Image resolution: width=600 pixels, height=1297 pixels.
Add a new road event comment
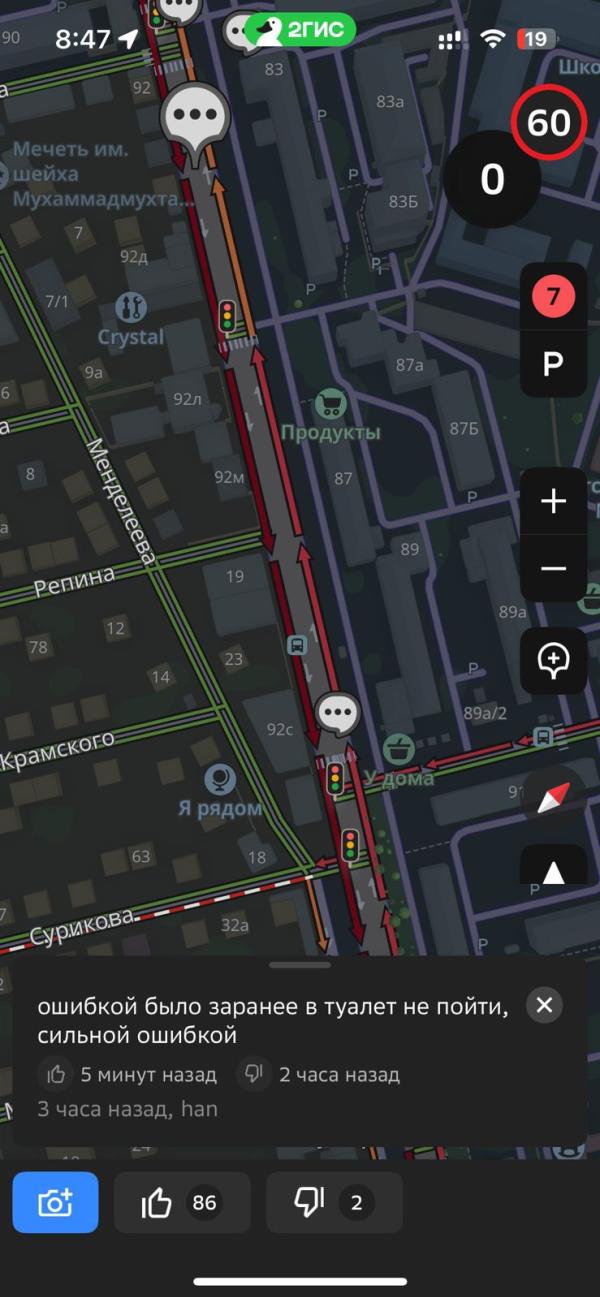pos(553,661)
